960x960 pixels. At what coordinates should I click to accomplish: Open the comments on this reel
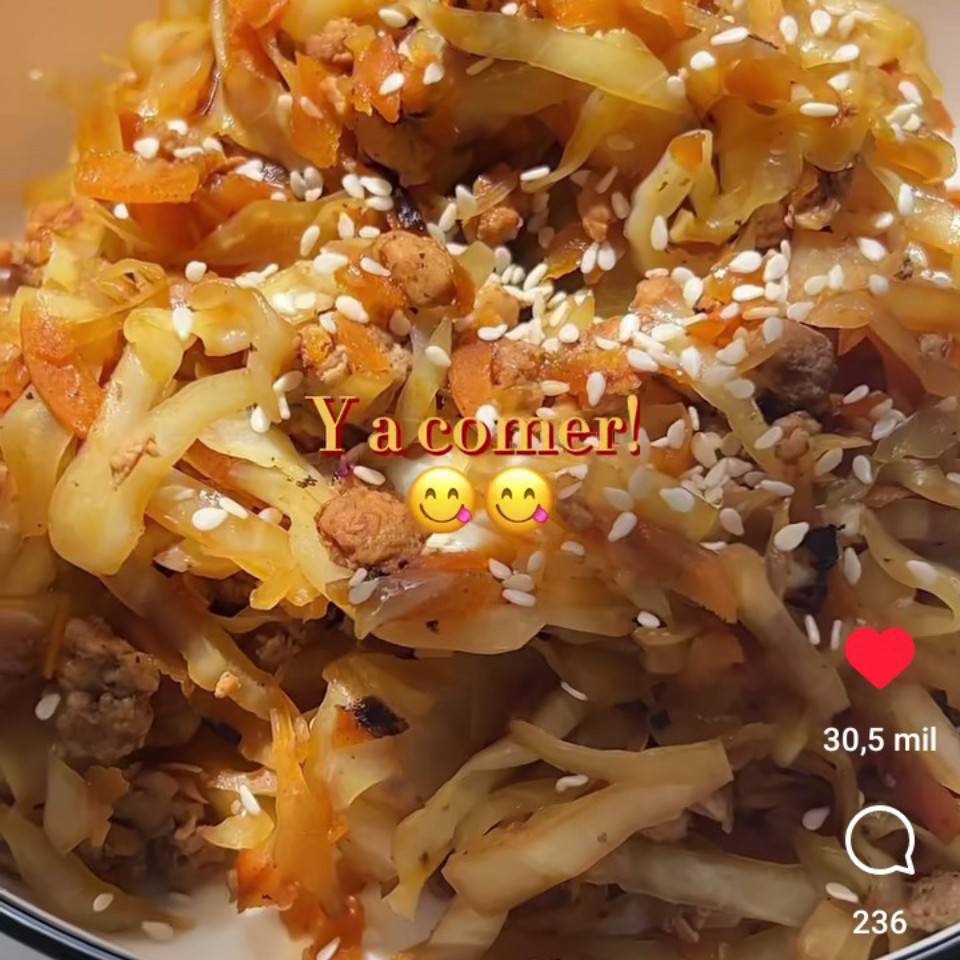coord(879,840)
